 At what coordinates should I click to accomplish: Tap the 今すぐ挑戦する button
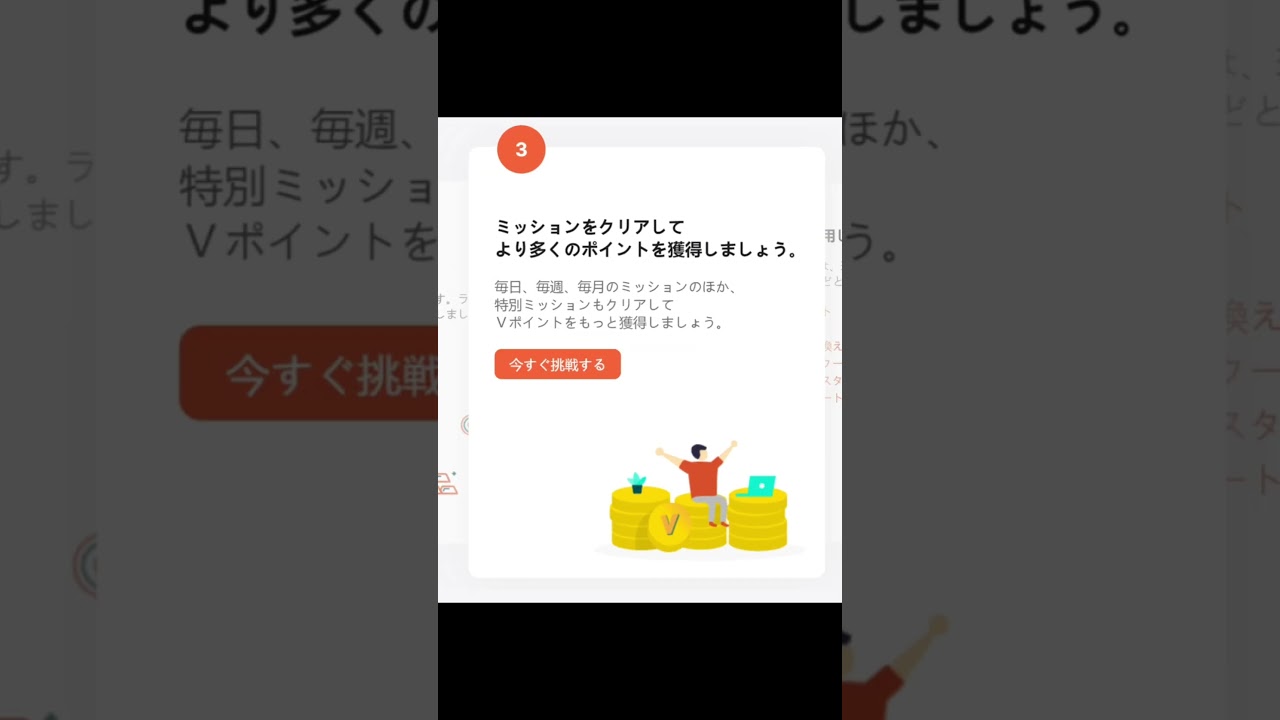(557, 364)
